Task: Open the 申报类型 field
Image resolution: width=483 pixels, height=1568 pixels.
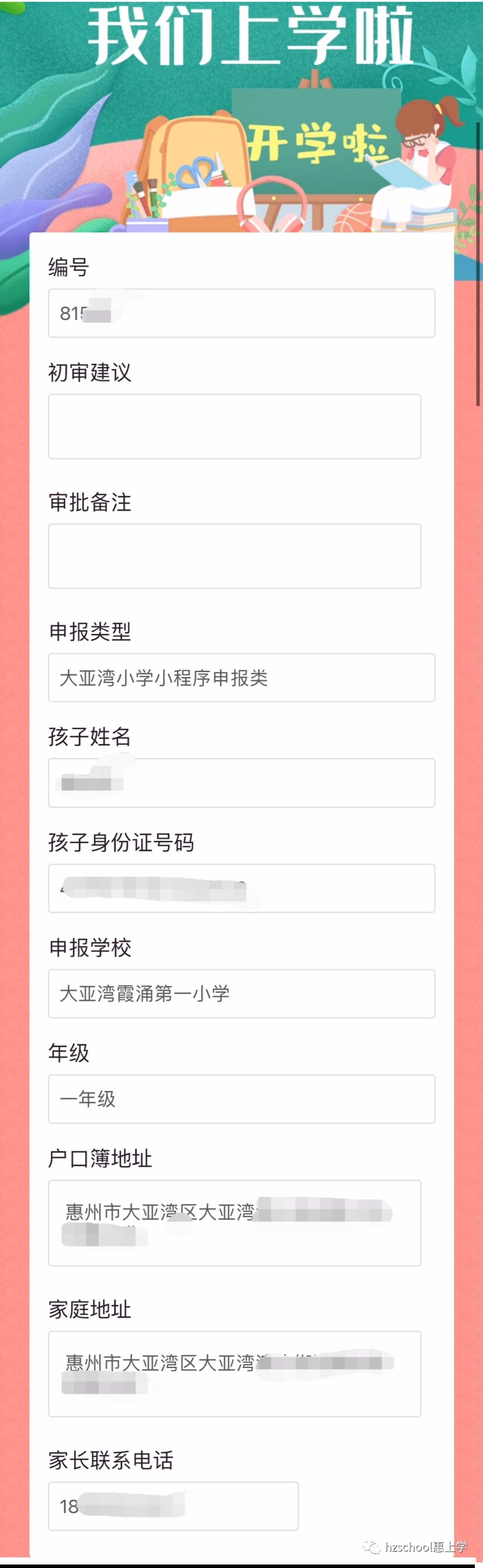Action: point(242,677)
